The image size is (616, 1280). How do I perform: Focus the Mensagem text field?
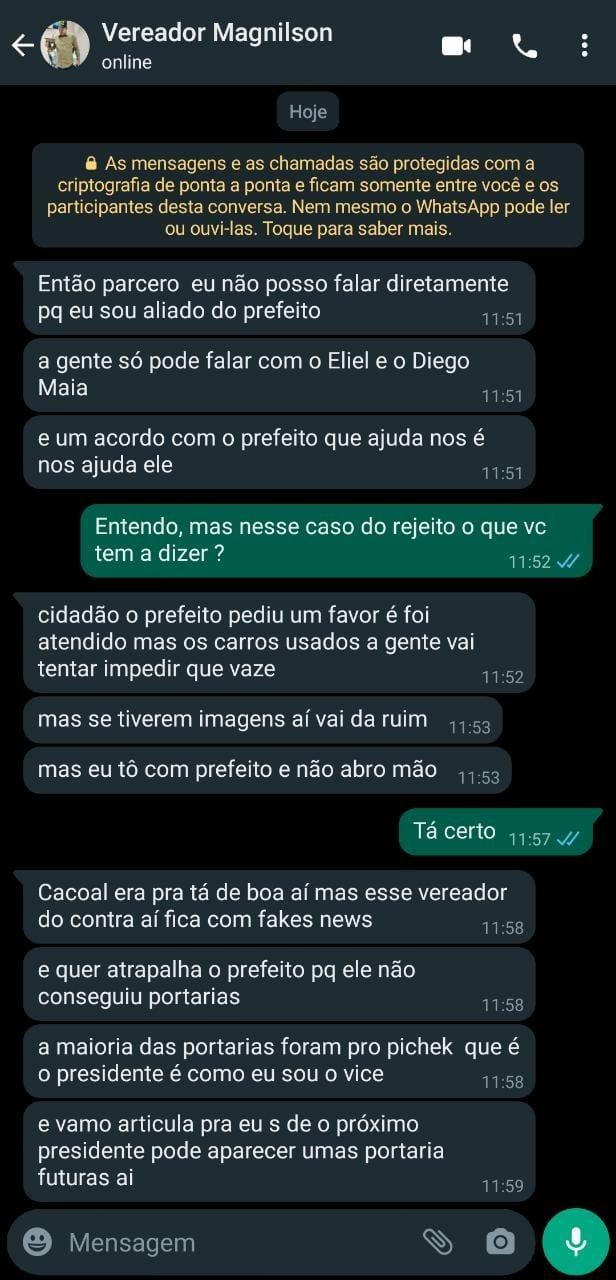tap(230, 1243)
